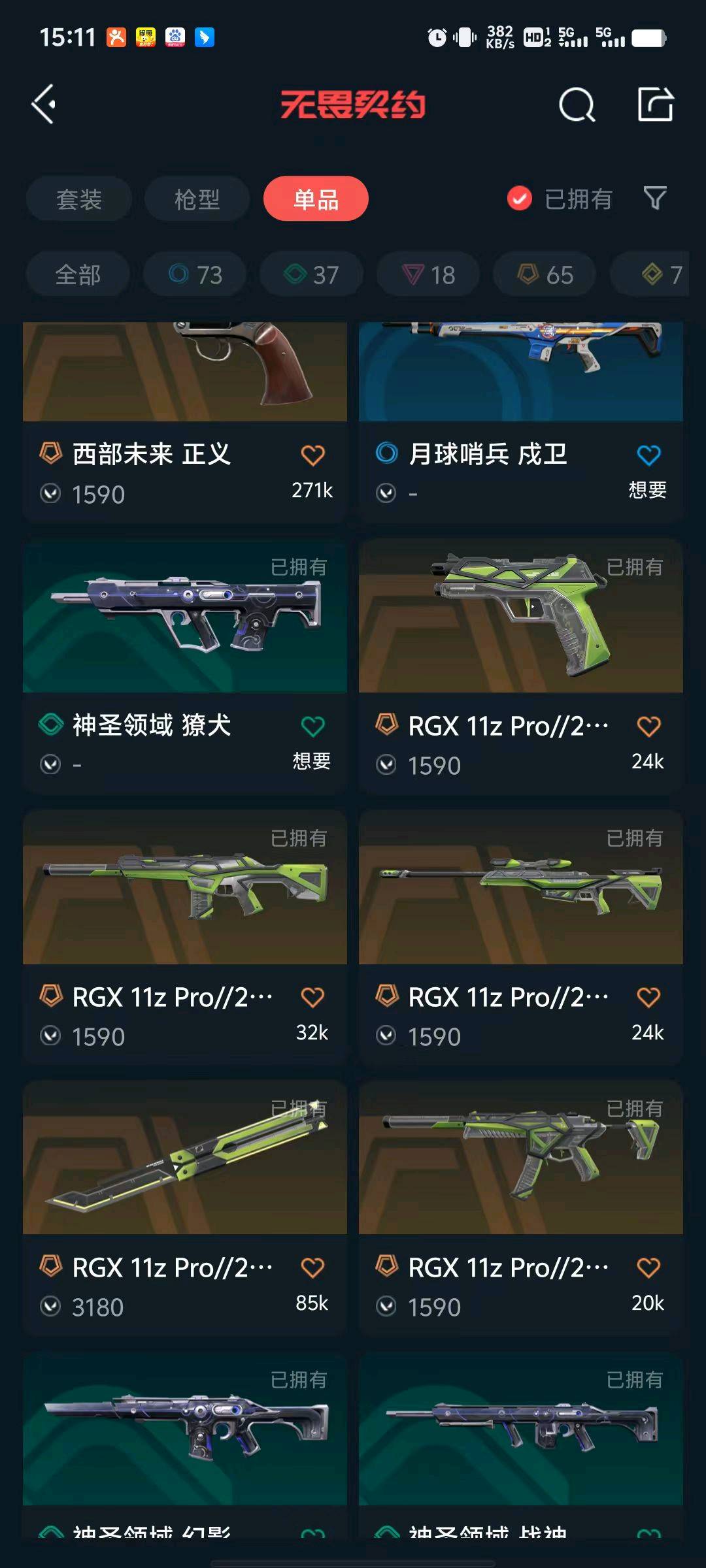Switch to the 套装 tab
The height and width of the screenshot is (1568, 706).
coord(79,199)
